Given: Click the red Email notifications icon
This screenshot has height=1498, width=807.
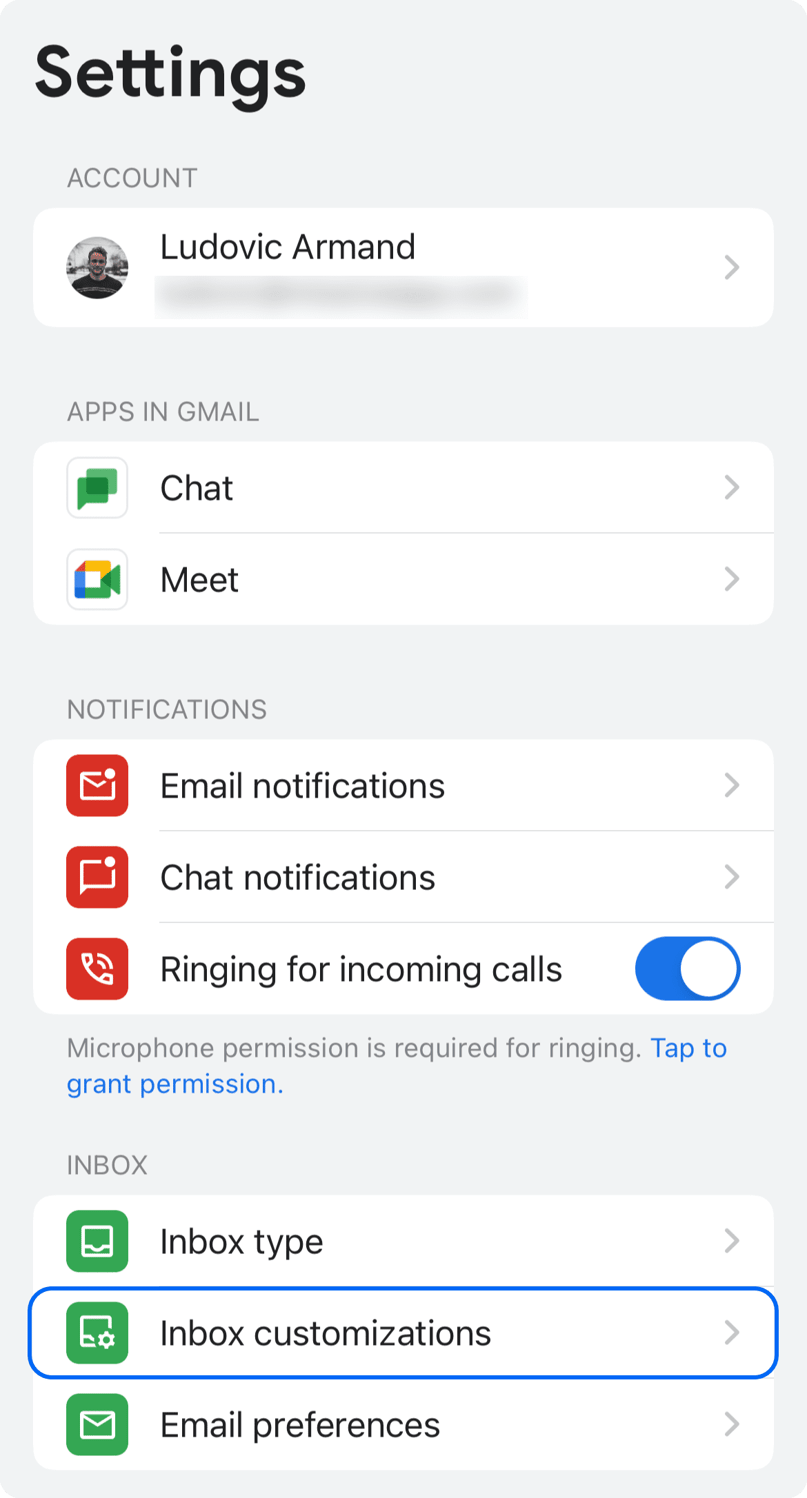Looking at the screenshot, I should (96, 785).
